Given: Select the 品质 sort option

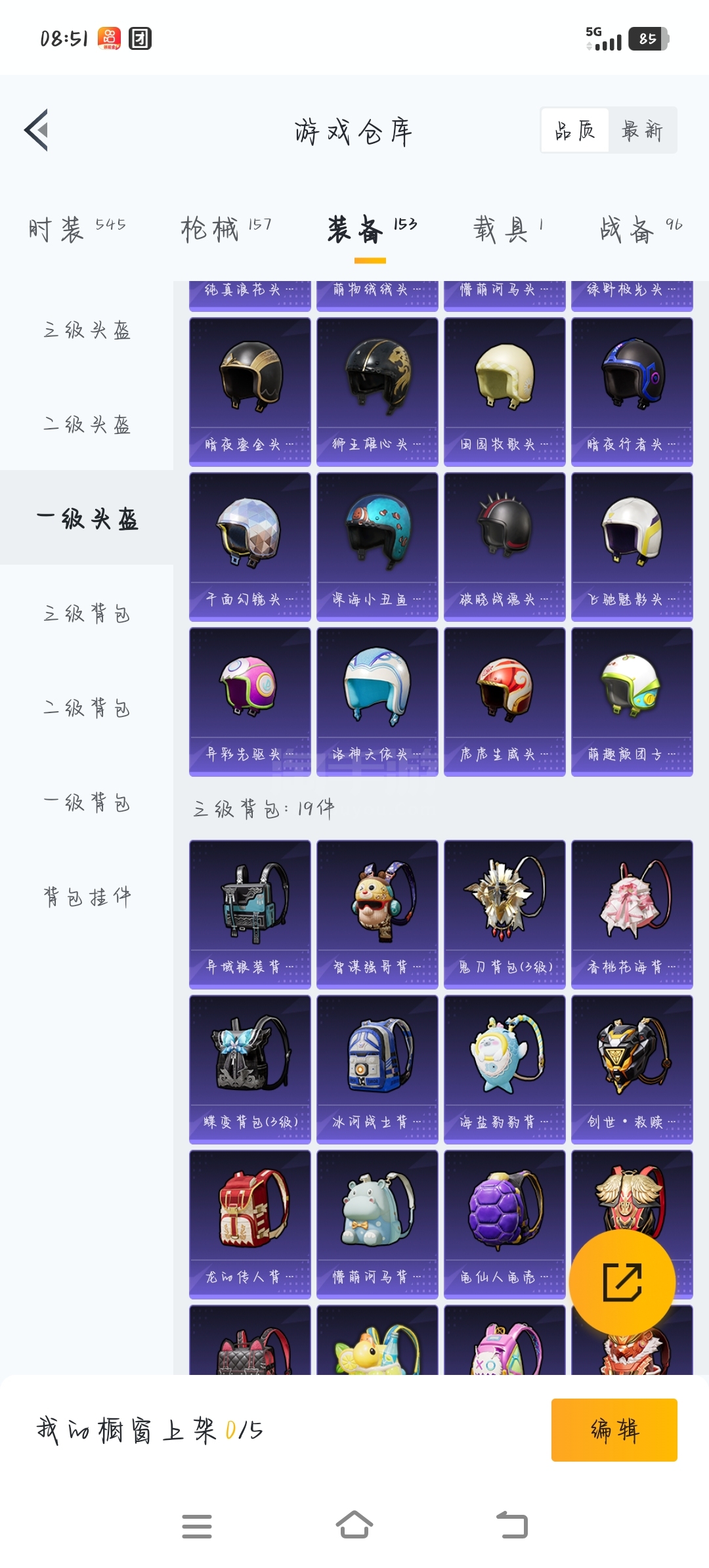Looking at the screenshot, I should [575, 130].
